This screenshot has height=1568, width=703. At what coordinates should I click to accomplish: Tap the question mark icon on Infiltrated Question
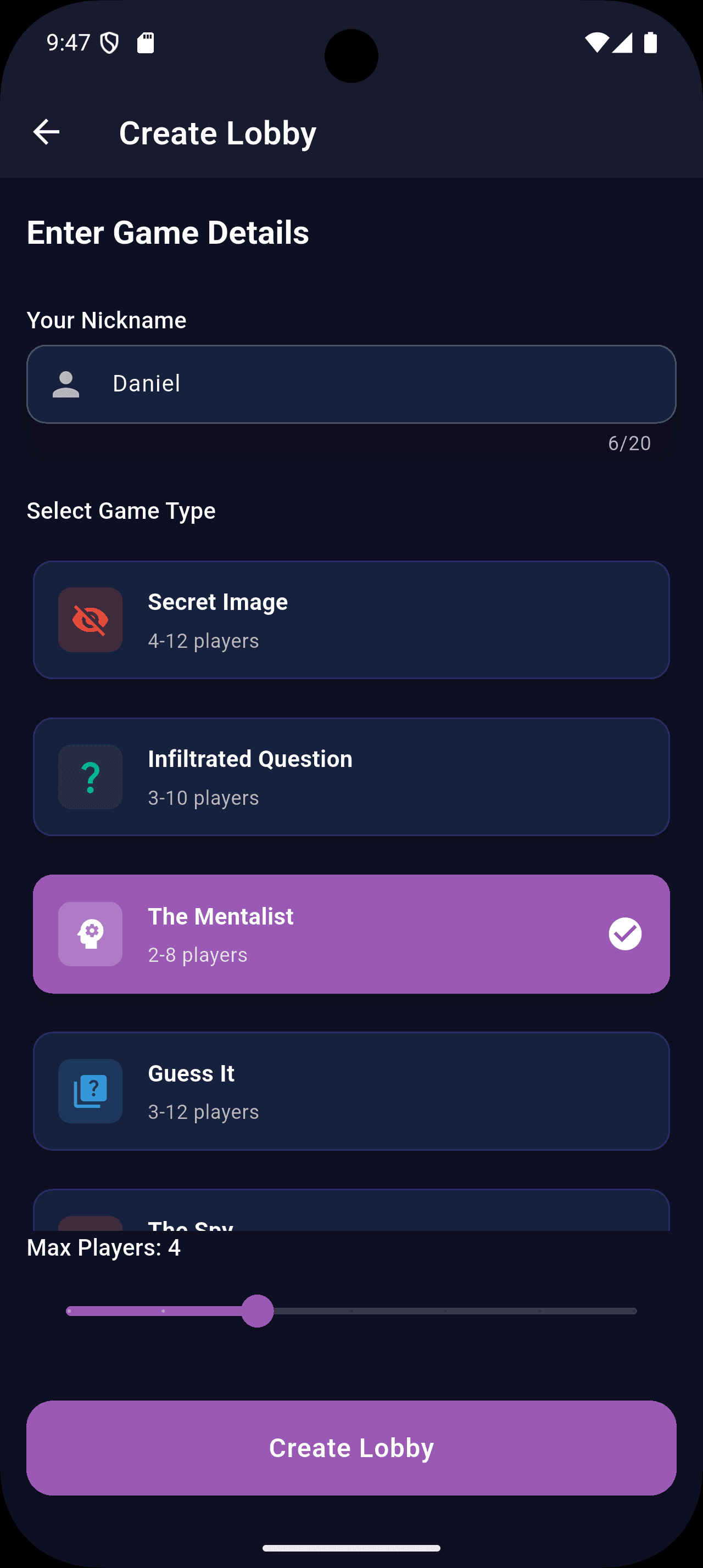pos(90,777)
